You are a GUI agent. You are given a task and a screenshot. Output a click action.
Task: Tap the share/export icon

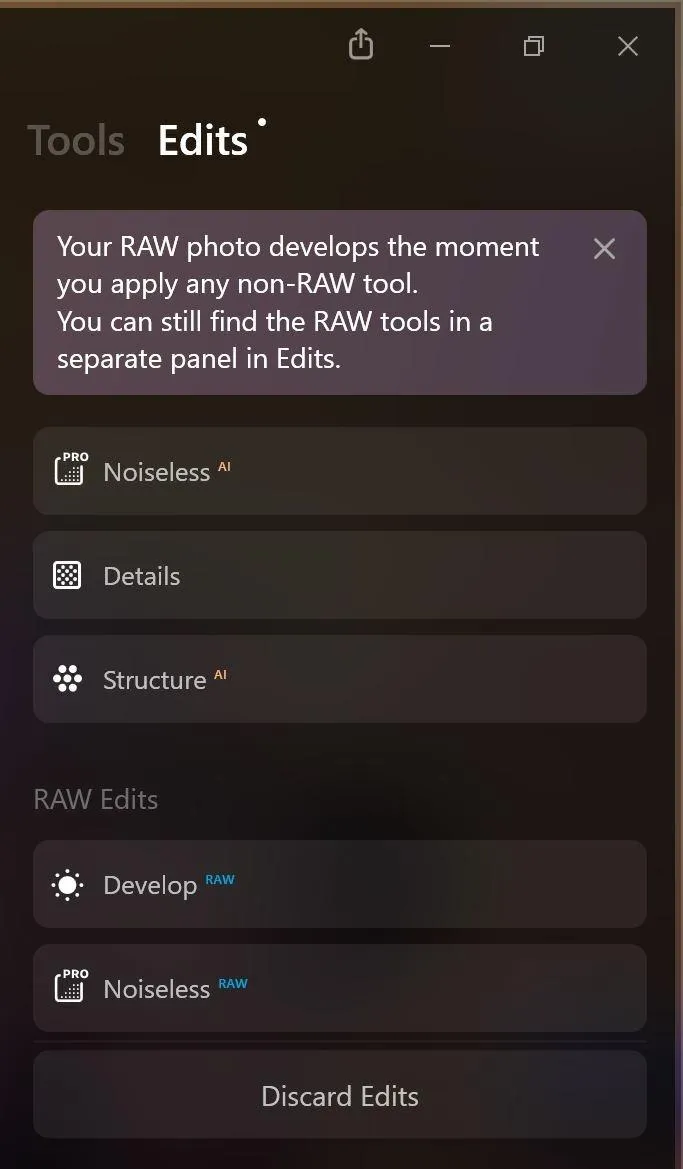361,45
